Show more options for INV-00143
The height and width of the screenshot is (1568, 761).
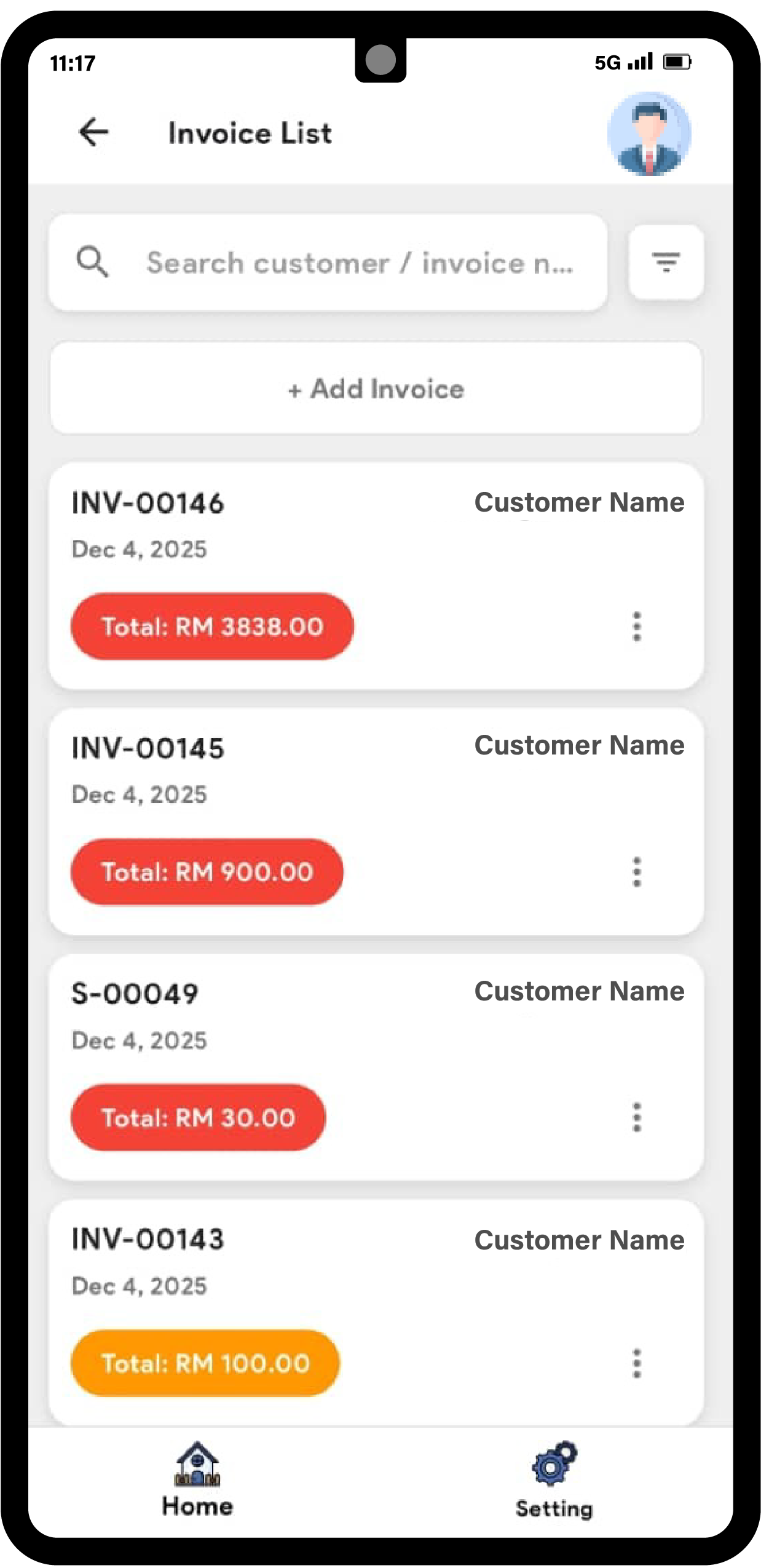637,1363
